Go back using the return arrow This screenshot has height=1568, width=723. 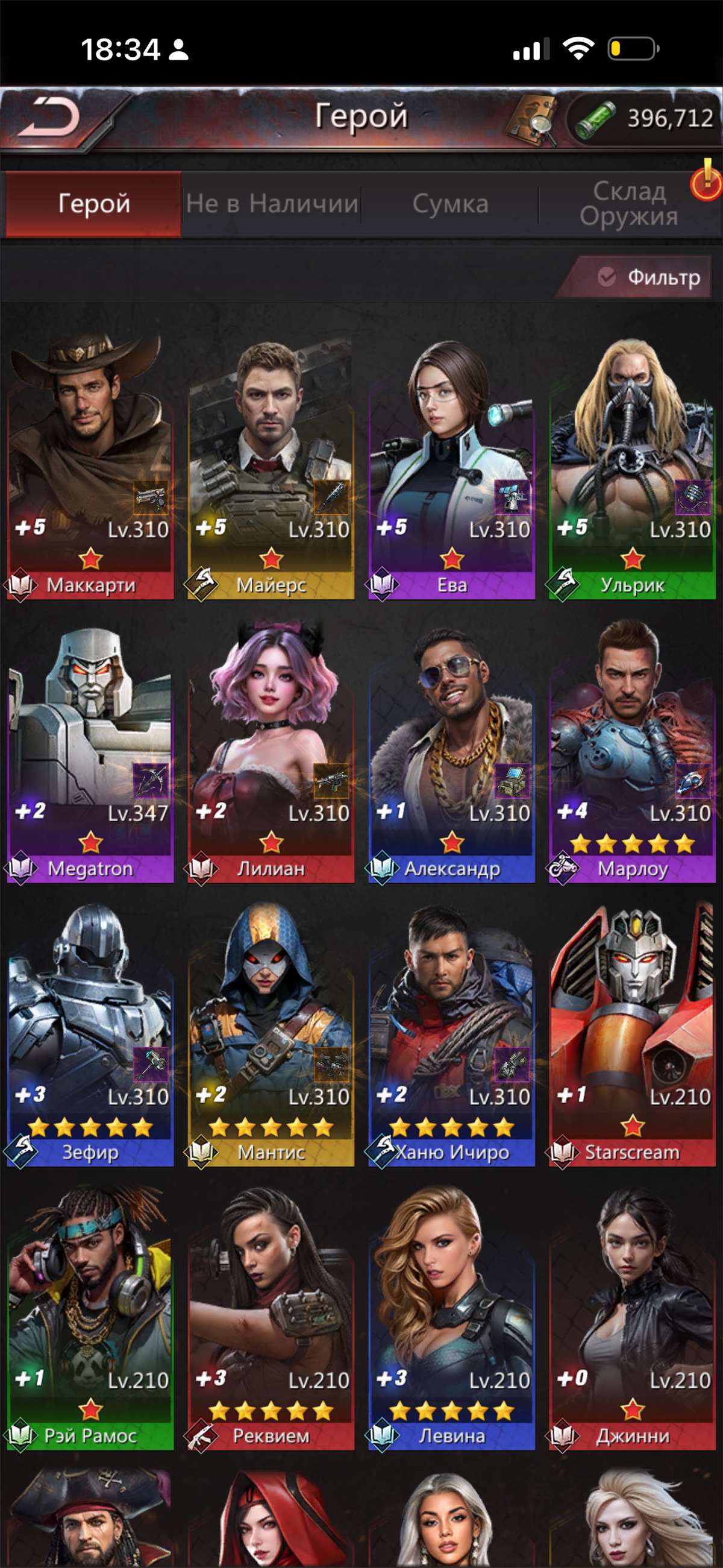(x=50, y=117)
